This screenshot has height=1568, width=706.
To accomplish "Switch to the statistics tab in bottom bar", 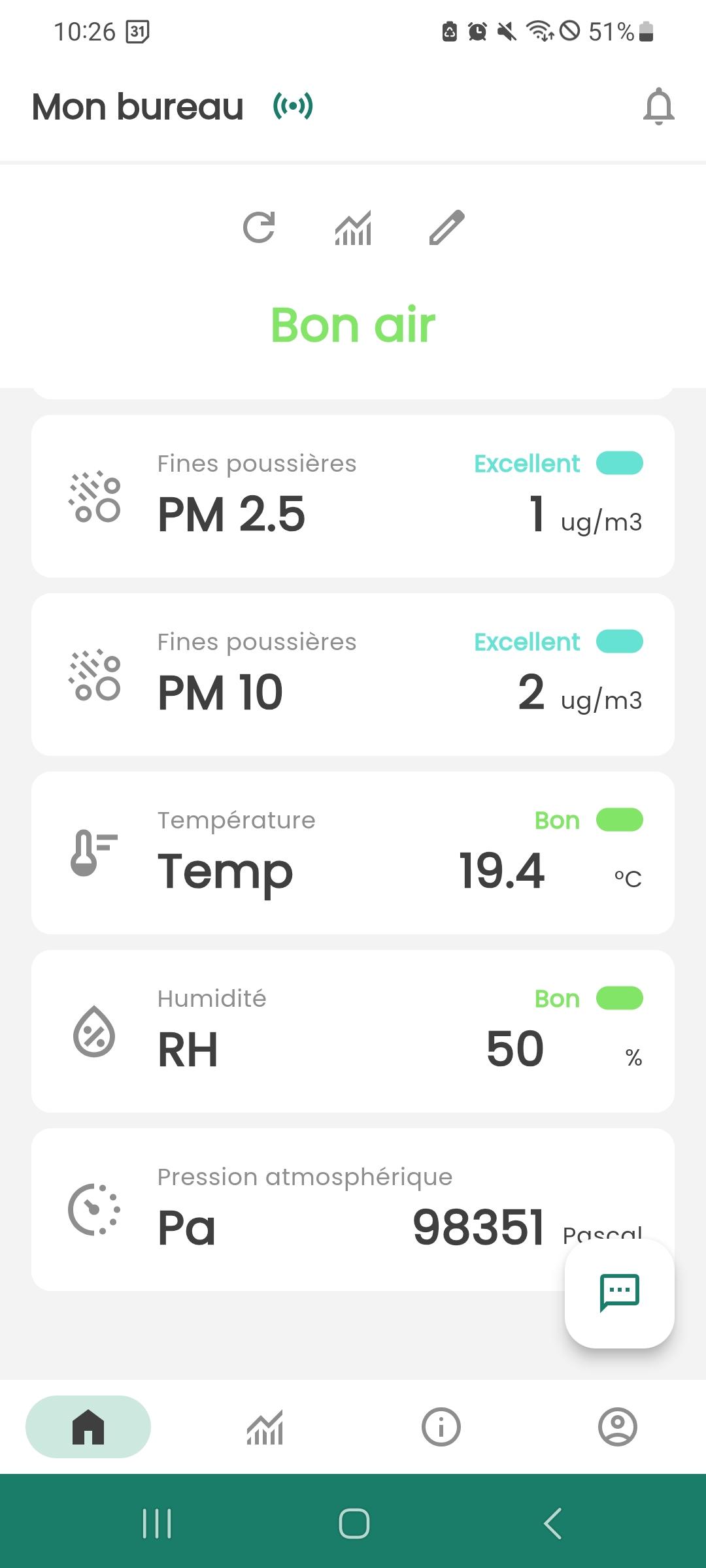I will (x=265, y=1426).
